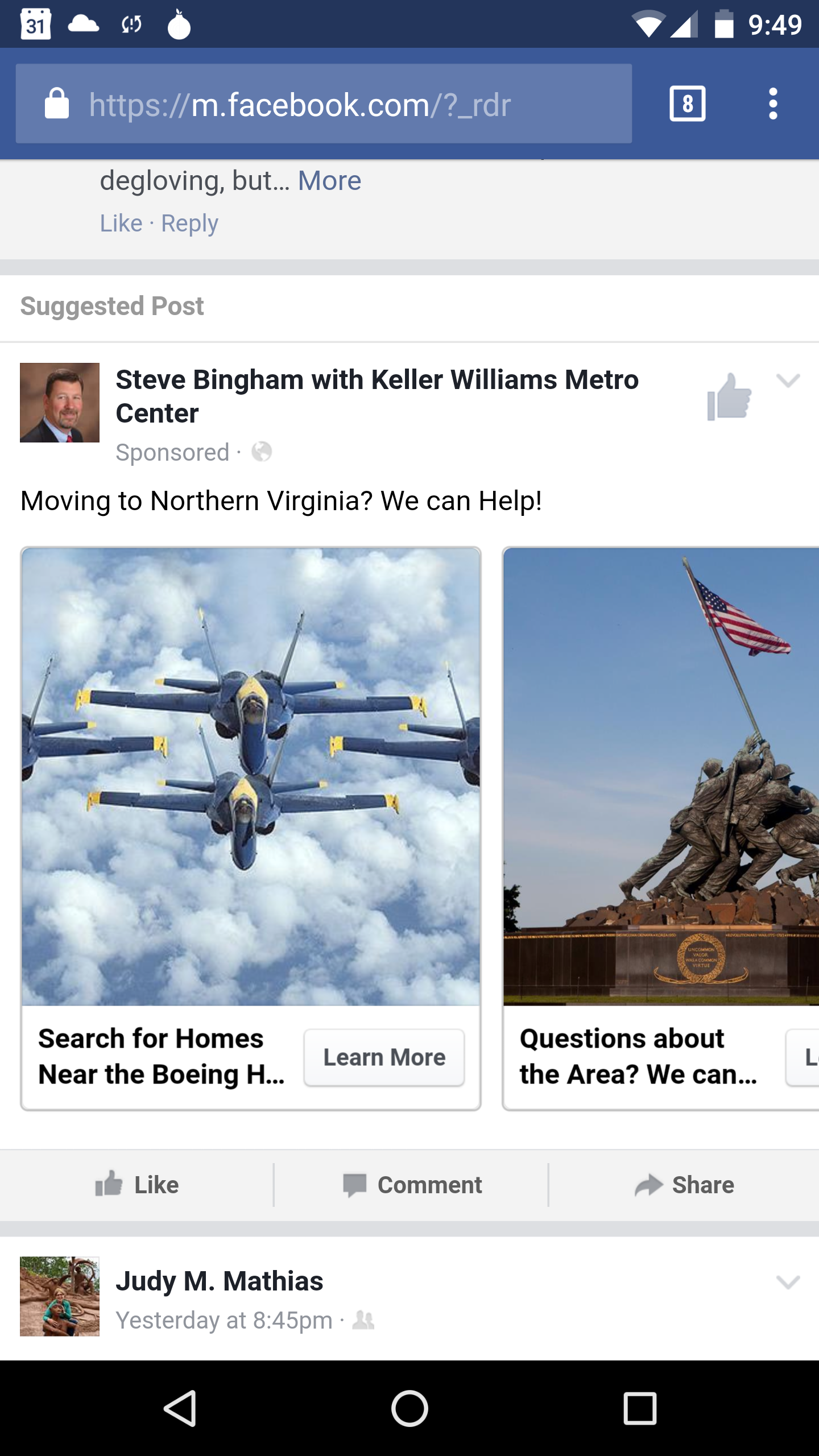Go back using the system back button

pos(181,1408)
